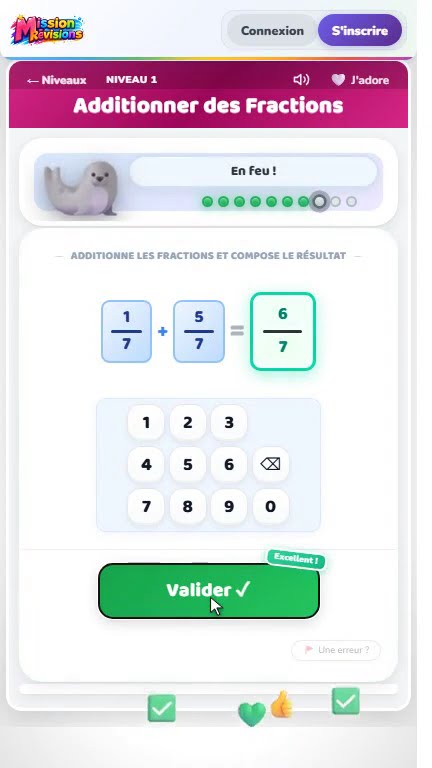This screenshot has width=432, height=768.
Task: Enter digit 4 on the keypad
Action: [x=146, y=464]
